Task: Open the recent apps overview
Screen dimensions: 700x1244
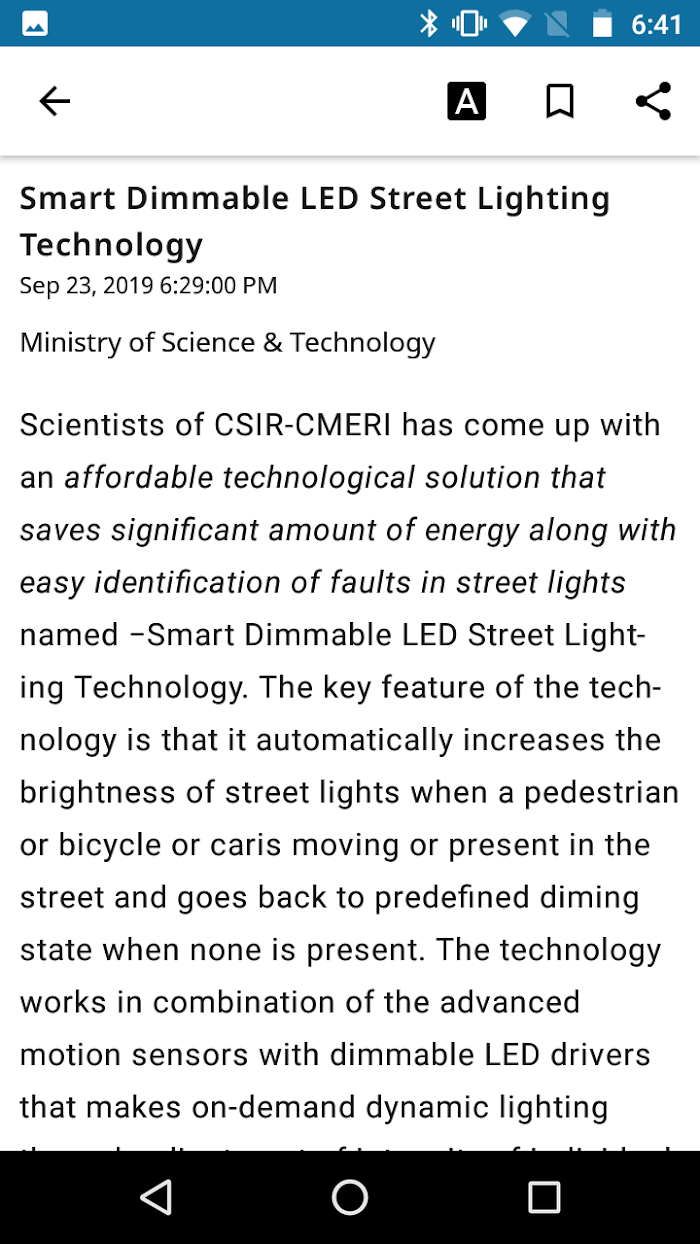Action: point(544,1197)
